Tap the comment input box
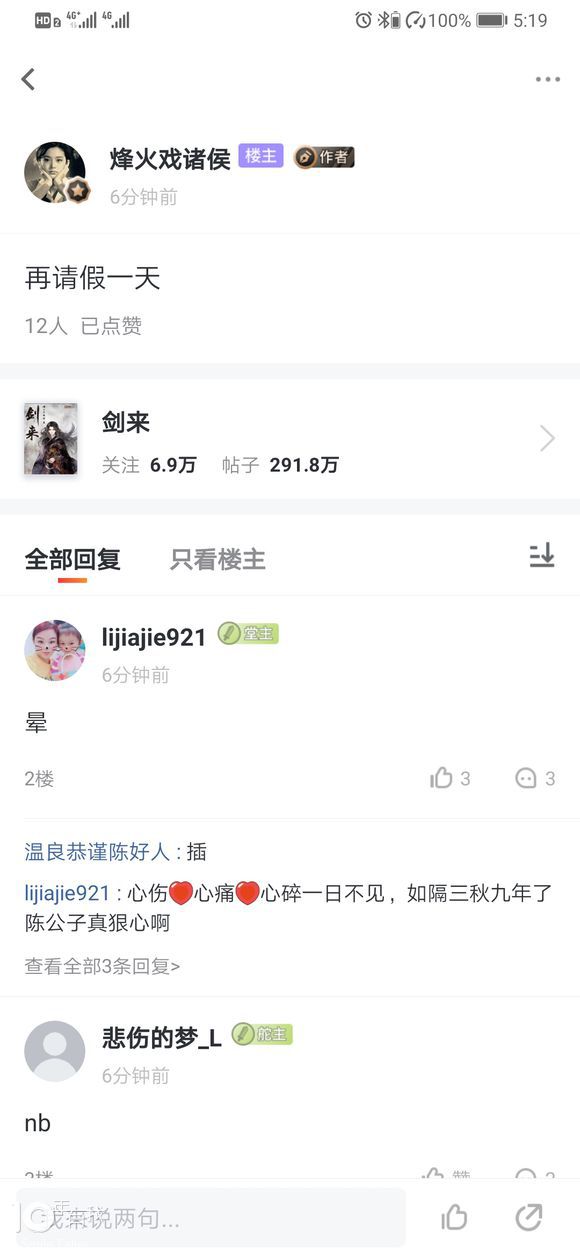Image resolution: width=580 pixels, height=1257 pixels. point(211,1217)
